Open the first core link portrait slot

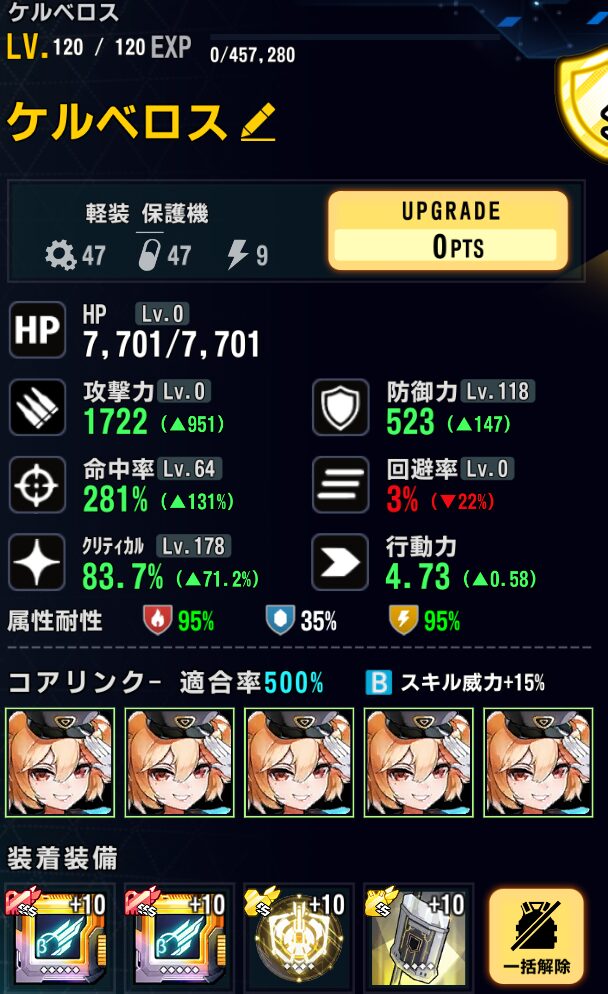[60, 763]
